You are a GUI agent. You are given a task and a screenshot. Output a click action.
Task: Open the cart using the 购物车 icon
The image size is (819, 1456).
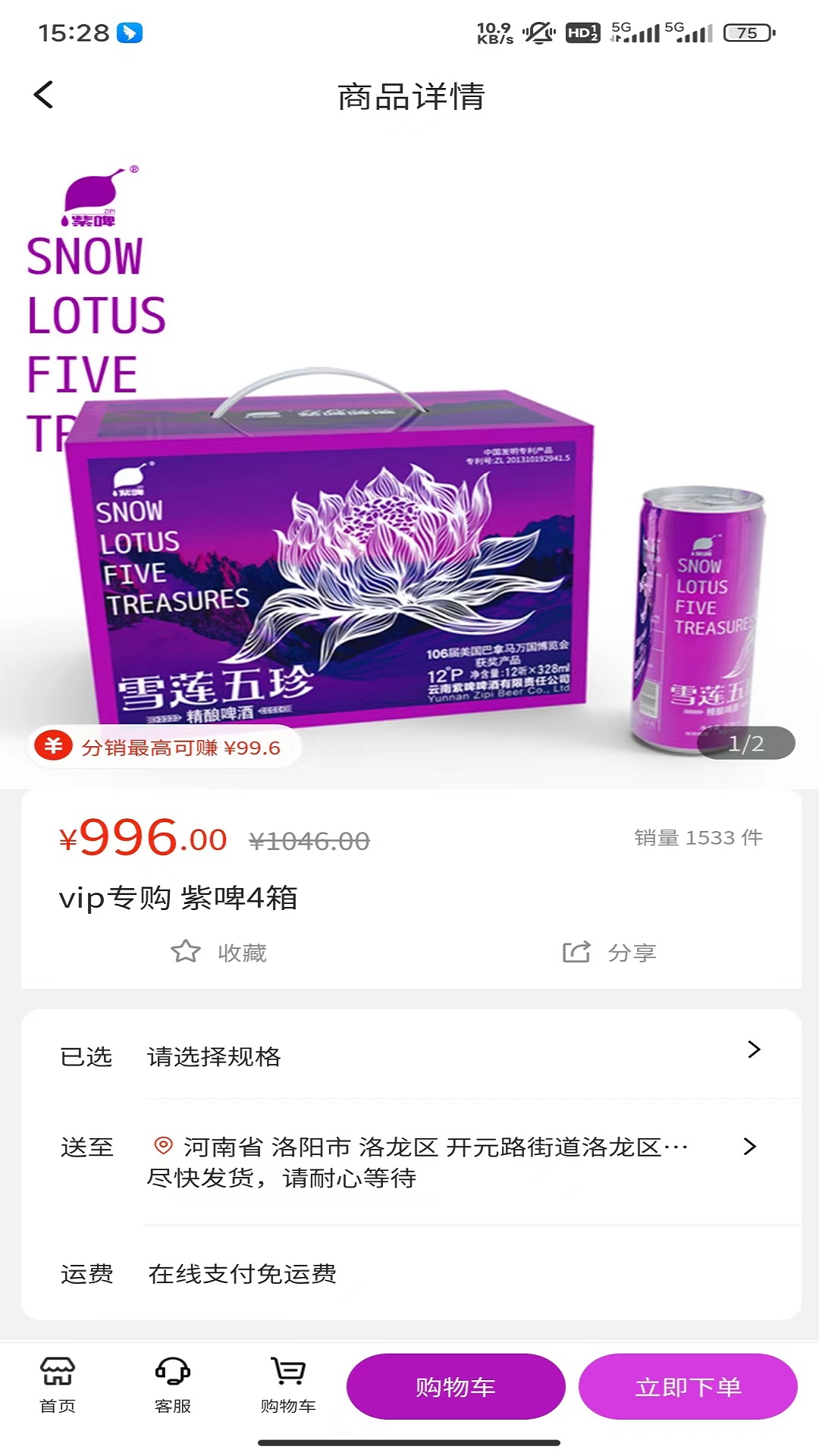click(287, 1384)
